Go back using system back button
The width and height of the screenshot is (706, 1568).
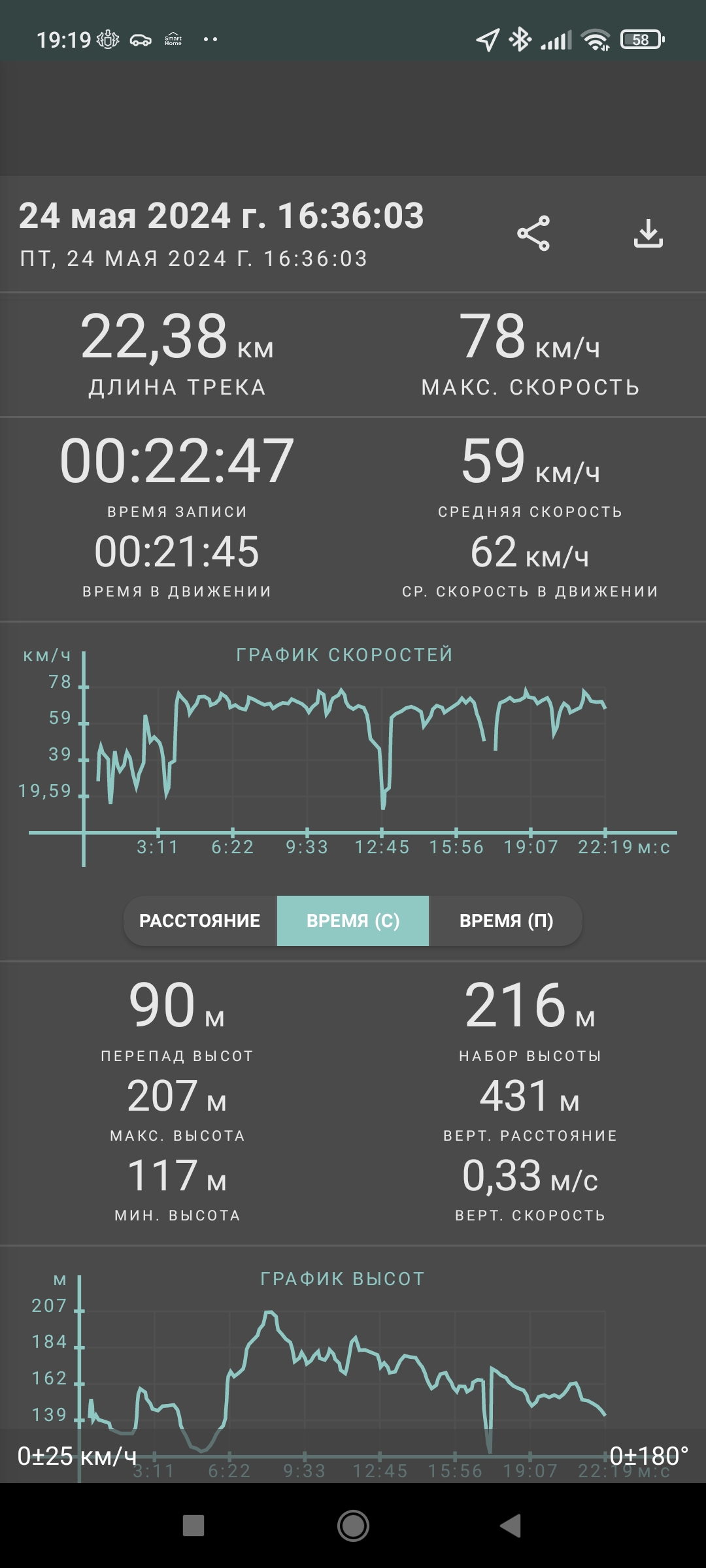click(x=511, y=1526)
